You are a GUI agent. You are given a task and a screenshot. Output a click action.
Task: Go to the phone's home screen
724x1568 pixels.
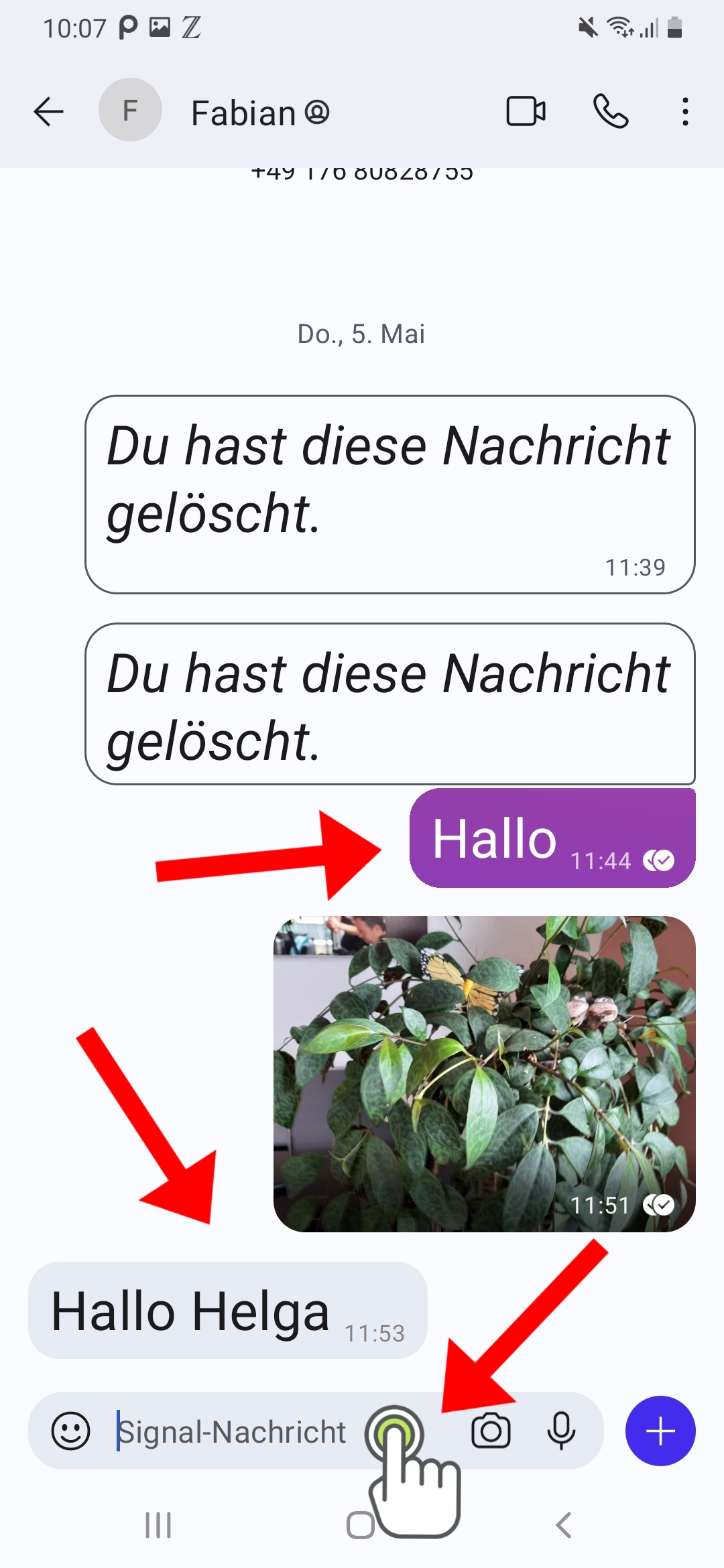361,1526
